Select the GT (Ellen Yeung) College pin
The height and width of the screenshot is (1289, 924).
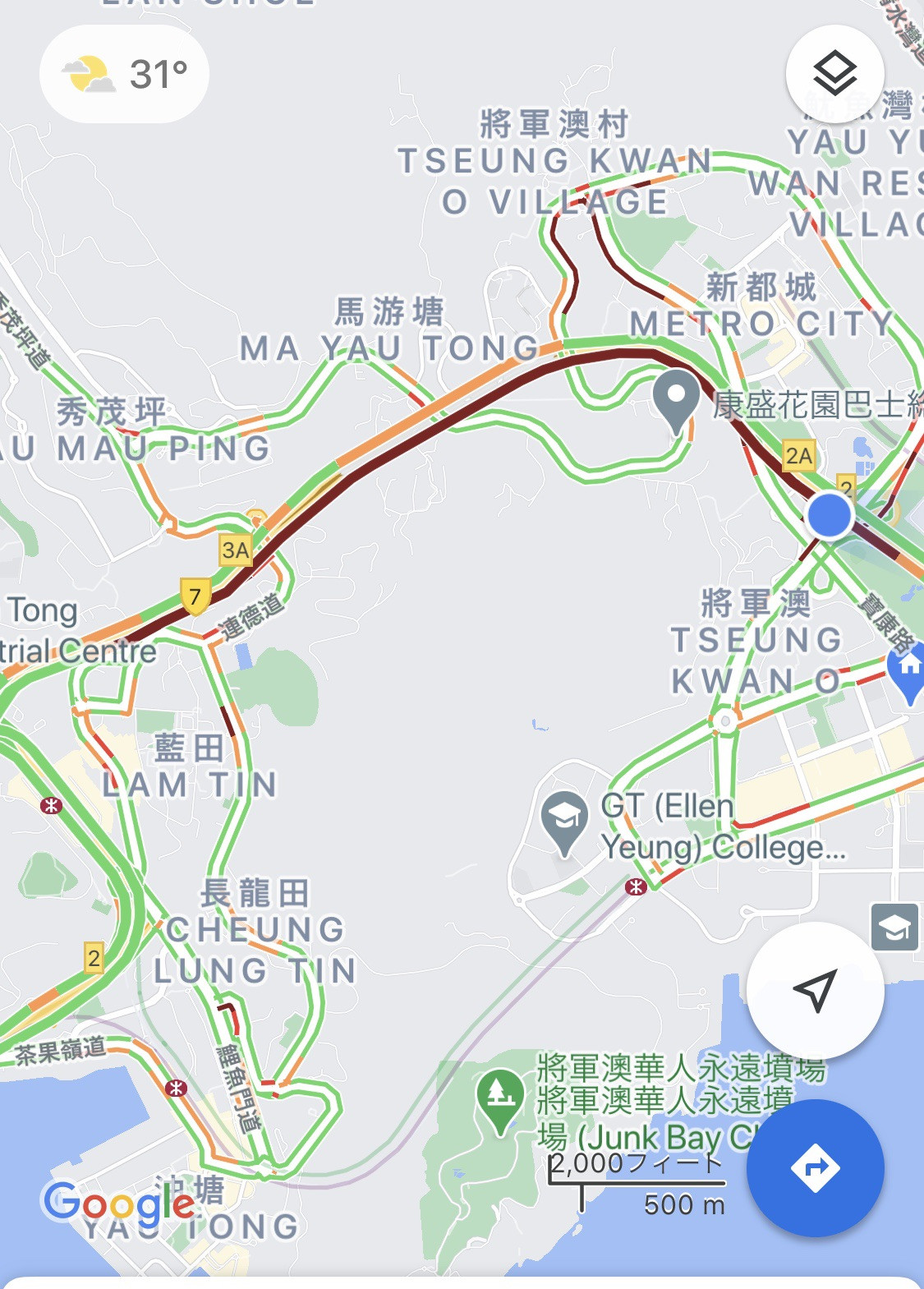point(564,819)
